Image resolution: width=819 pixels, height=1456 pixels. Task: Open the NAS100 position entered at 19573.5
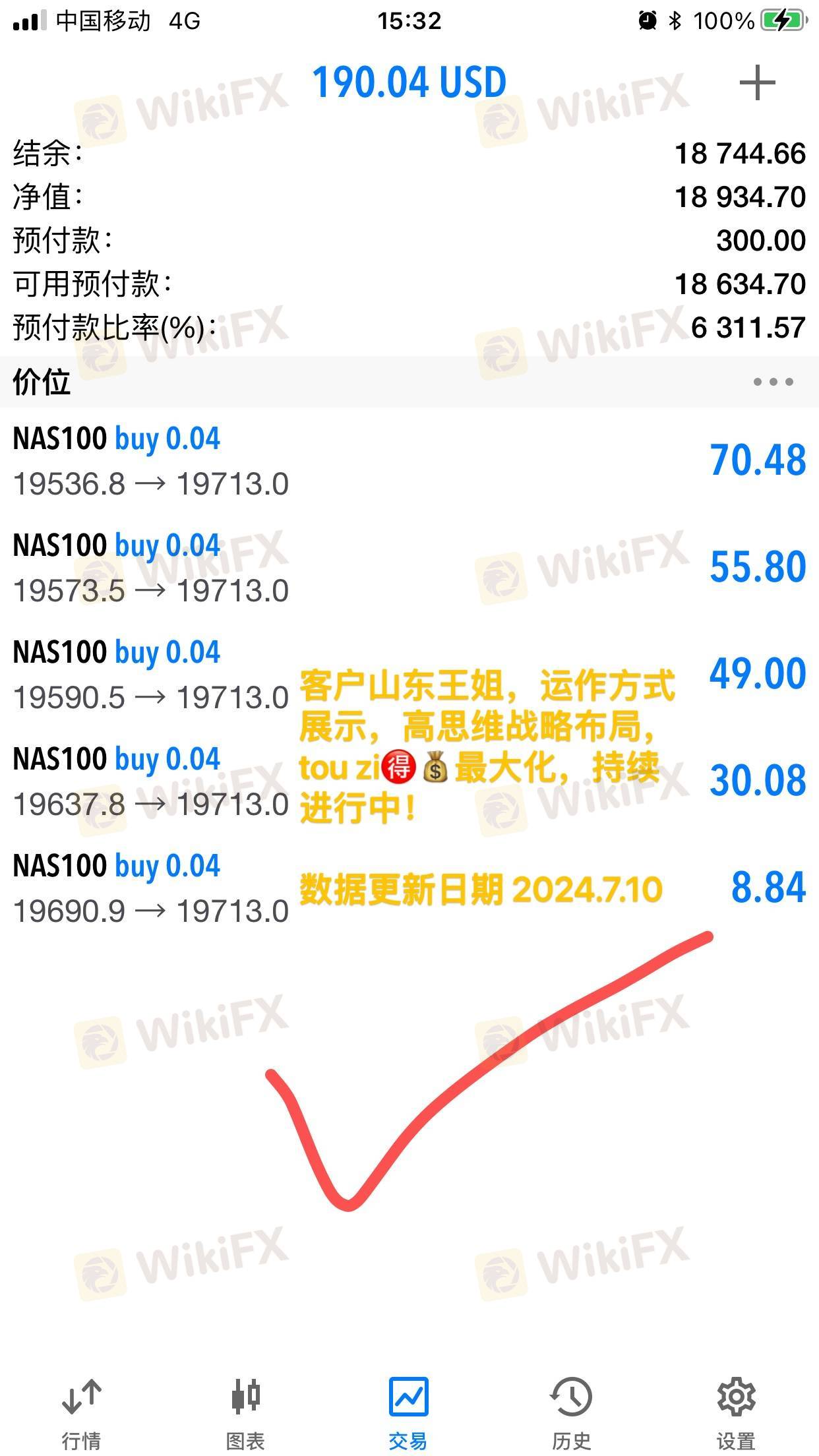409,568
